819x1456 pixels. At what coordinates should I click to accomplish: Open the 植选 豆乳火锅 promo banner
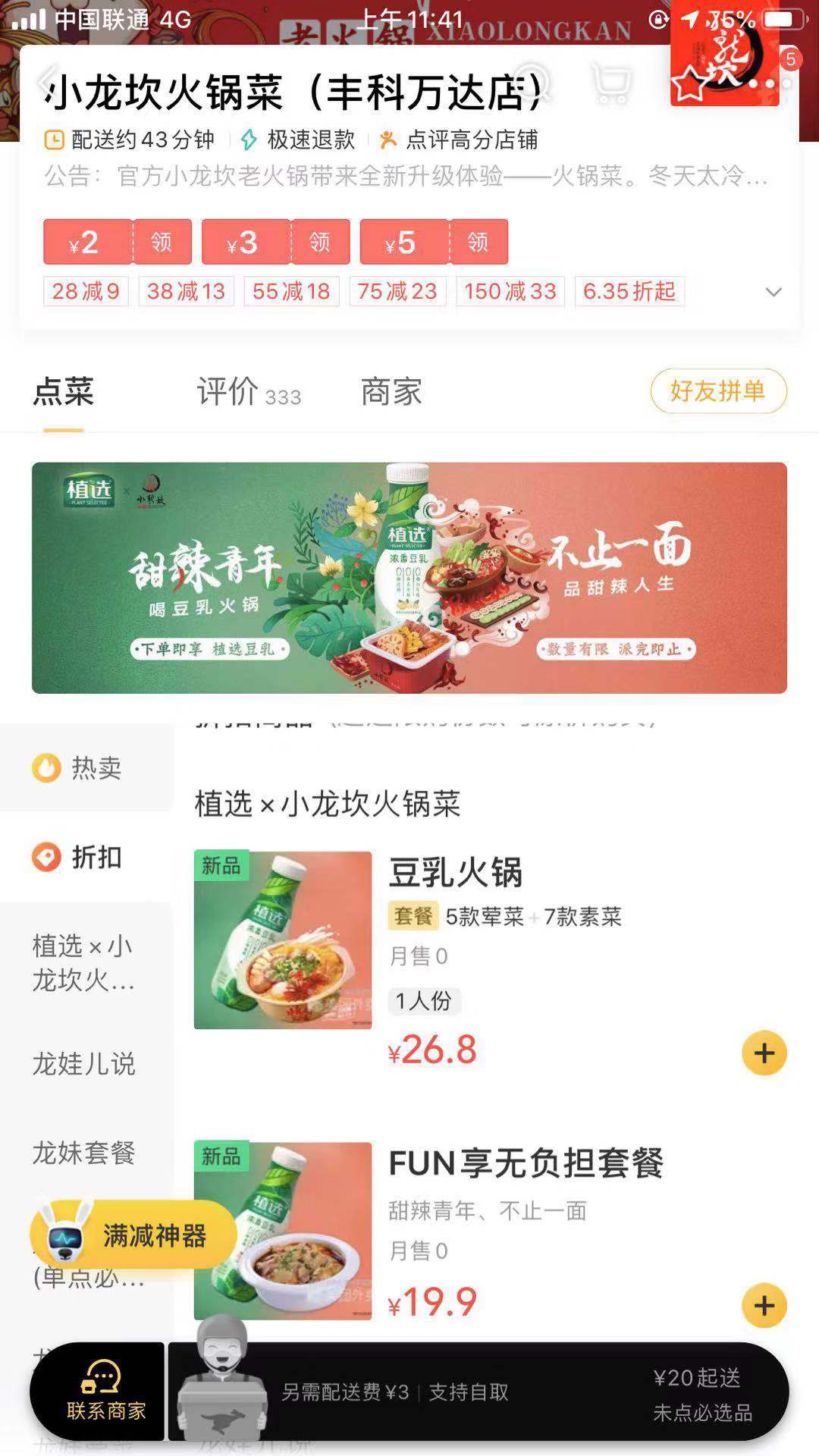[409, 578]
